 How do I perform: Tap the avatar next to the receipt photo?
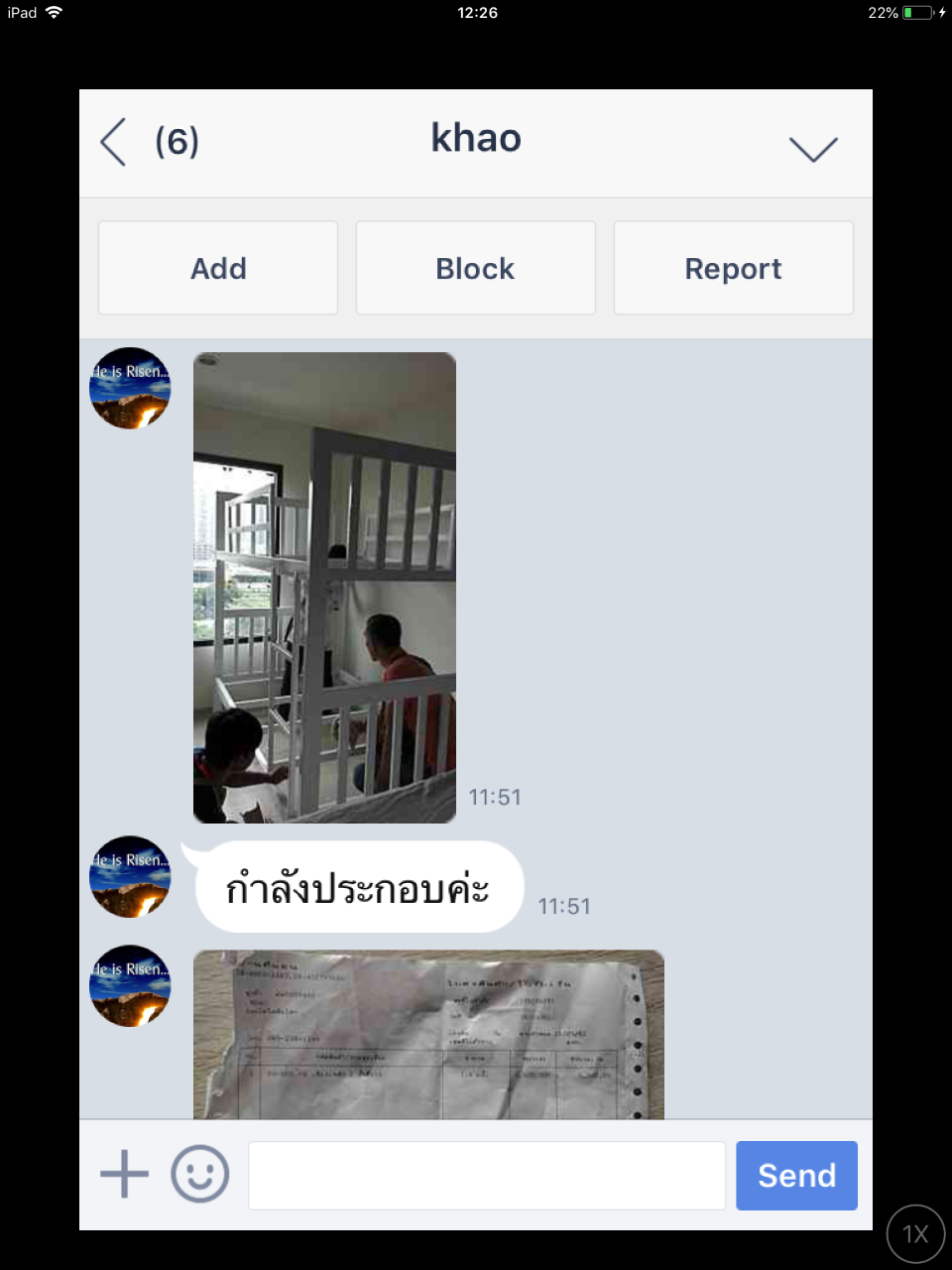129,985
